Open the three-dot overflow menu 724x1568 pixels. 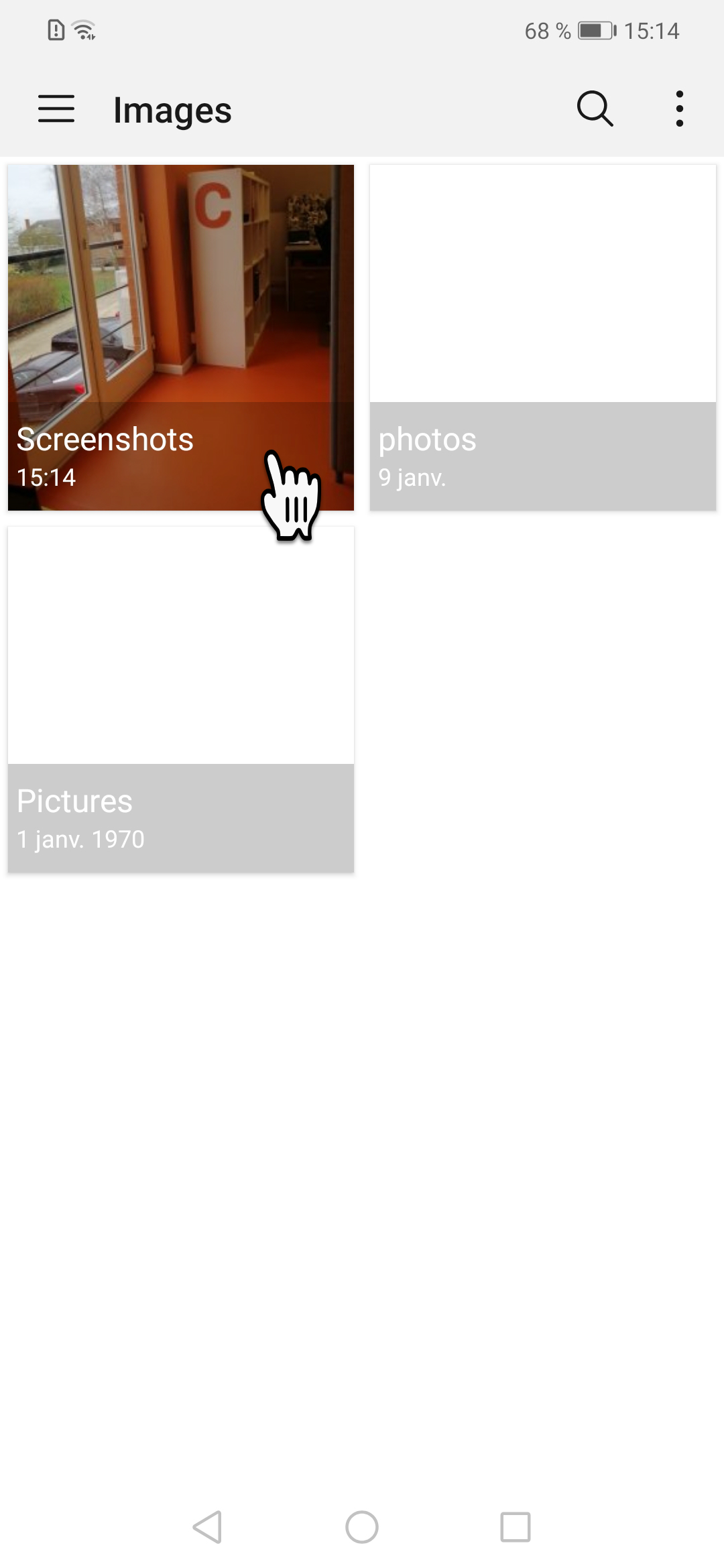(x=679, y=109)
